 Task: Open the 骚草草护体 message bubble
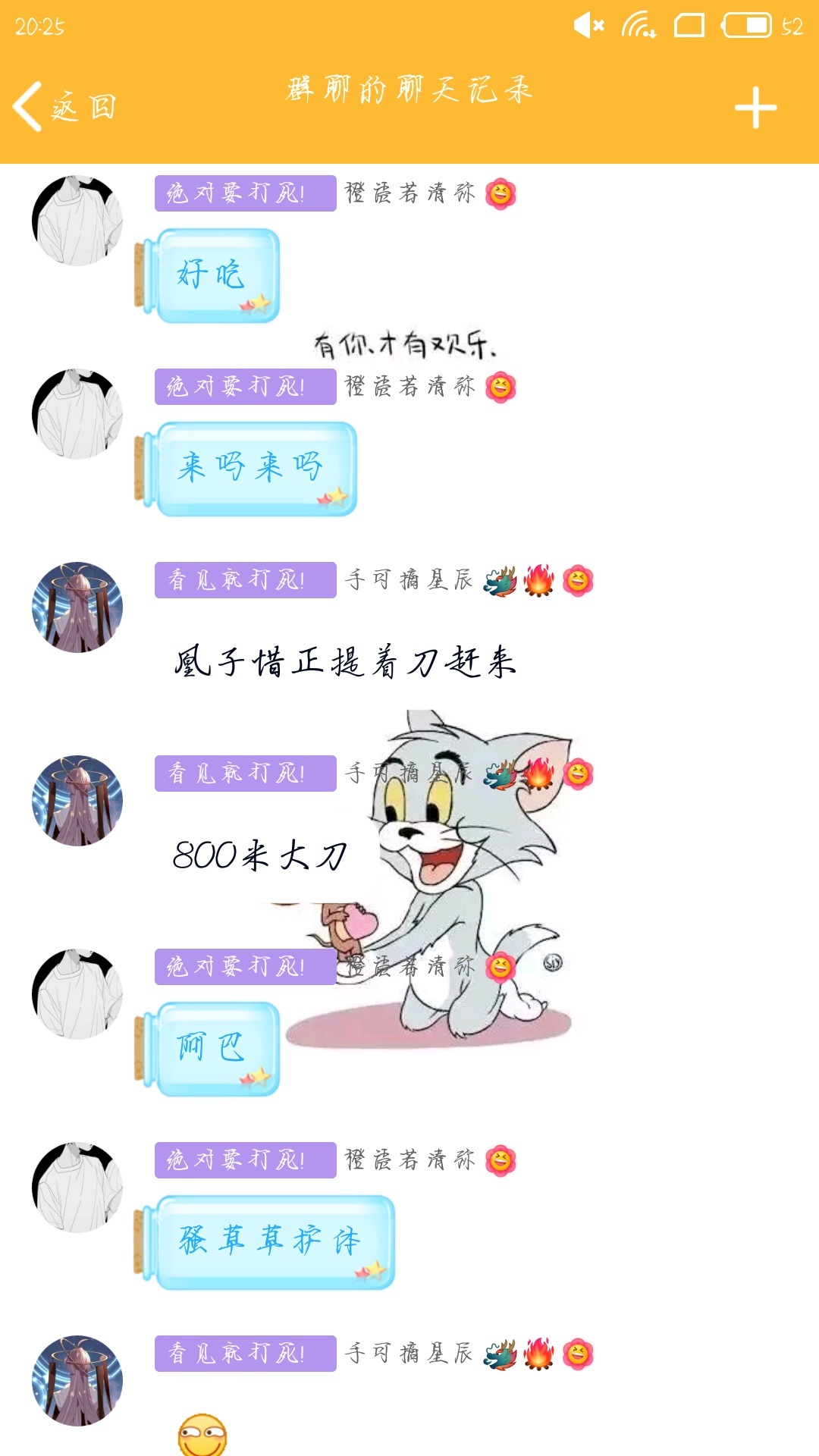(265, 1242)
